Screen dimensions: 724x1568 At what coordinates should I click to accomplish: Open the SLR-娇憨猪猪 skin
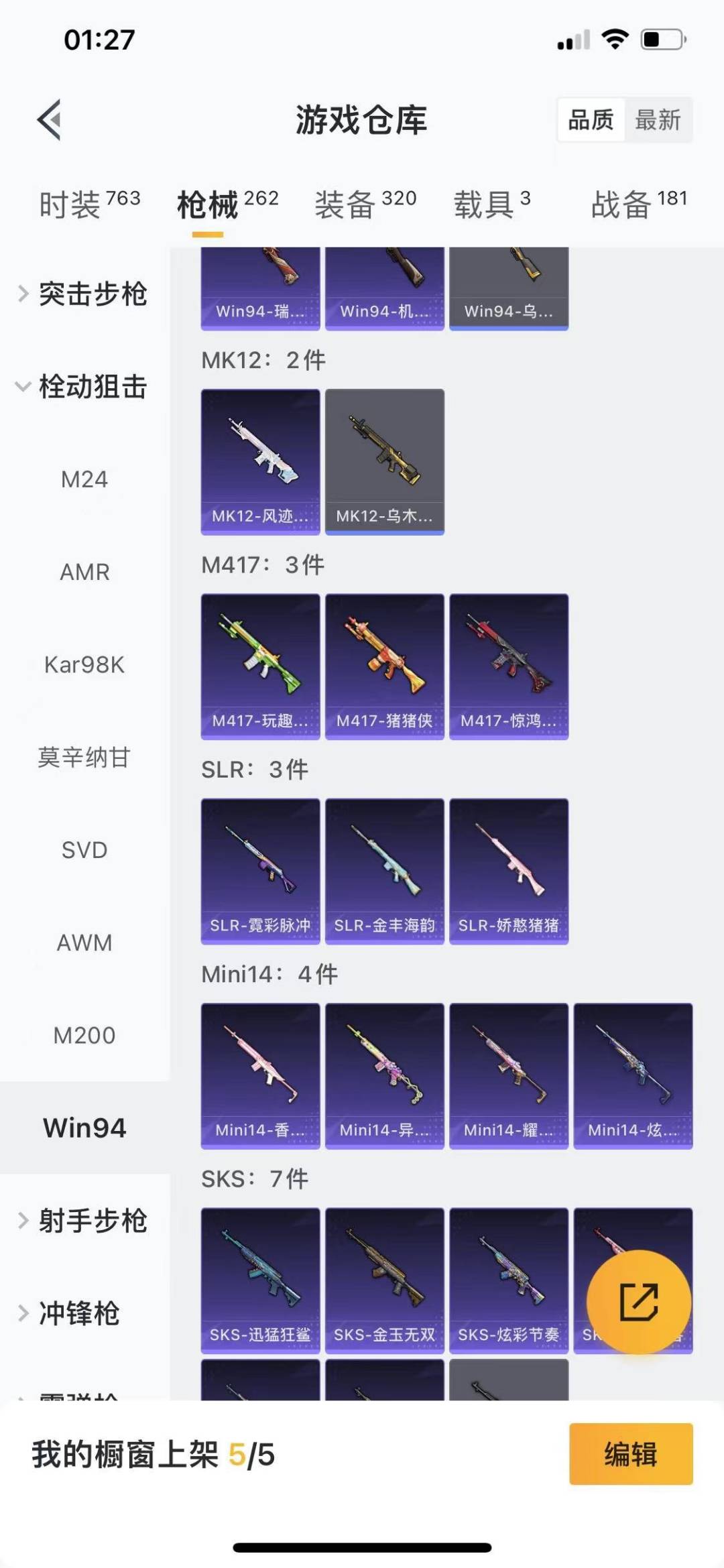pyautogui.click(x=508, y=871)
